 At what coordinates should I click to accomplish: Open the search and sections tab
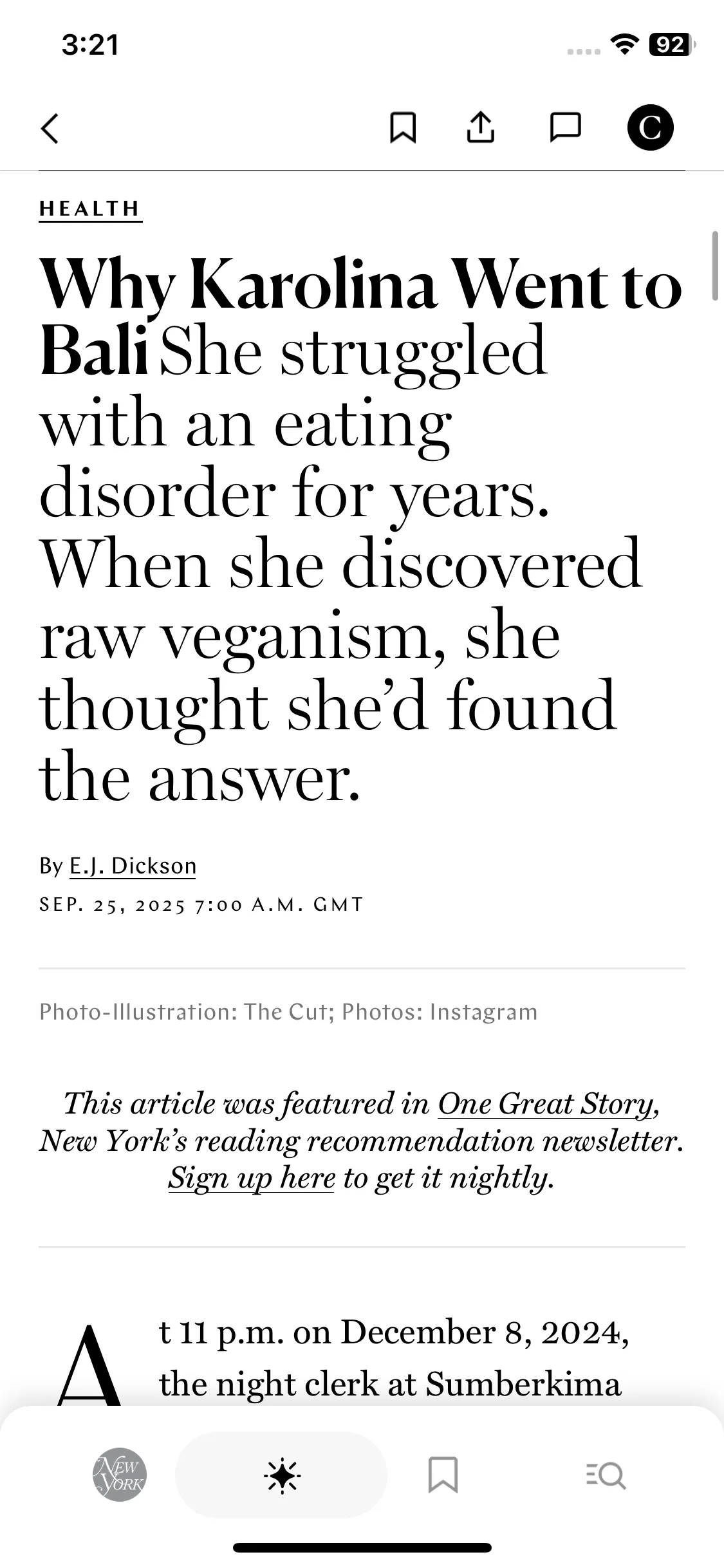[x=606, y=1474]
